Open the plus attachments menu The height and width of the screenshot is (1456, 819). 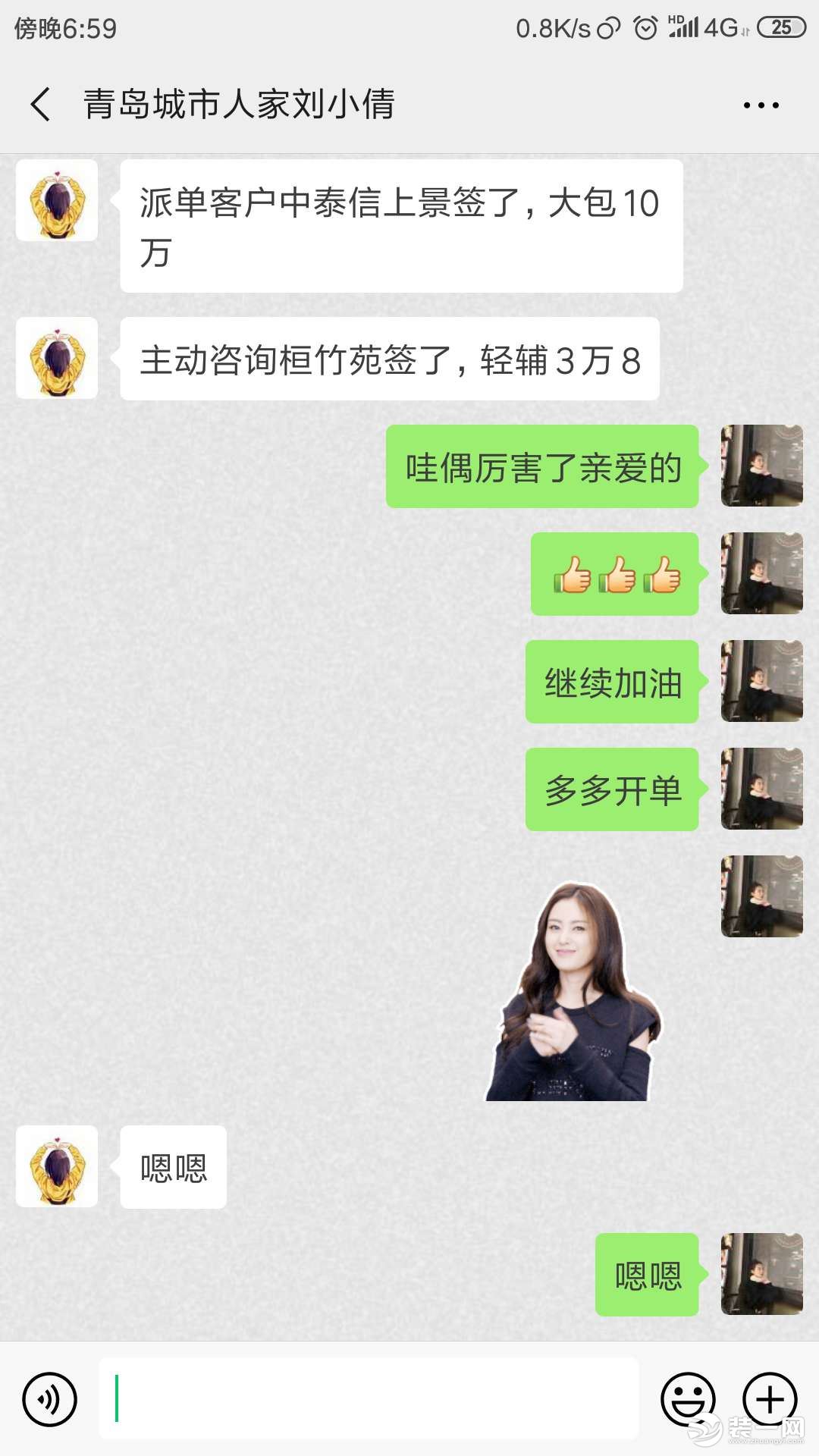click(769, 1399)
